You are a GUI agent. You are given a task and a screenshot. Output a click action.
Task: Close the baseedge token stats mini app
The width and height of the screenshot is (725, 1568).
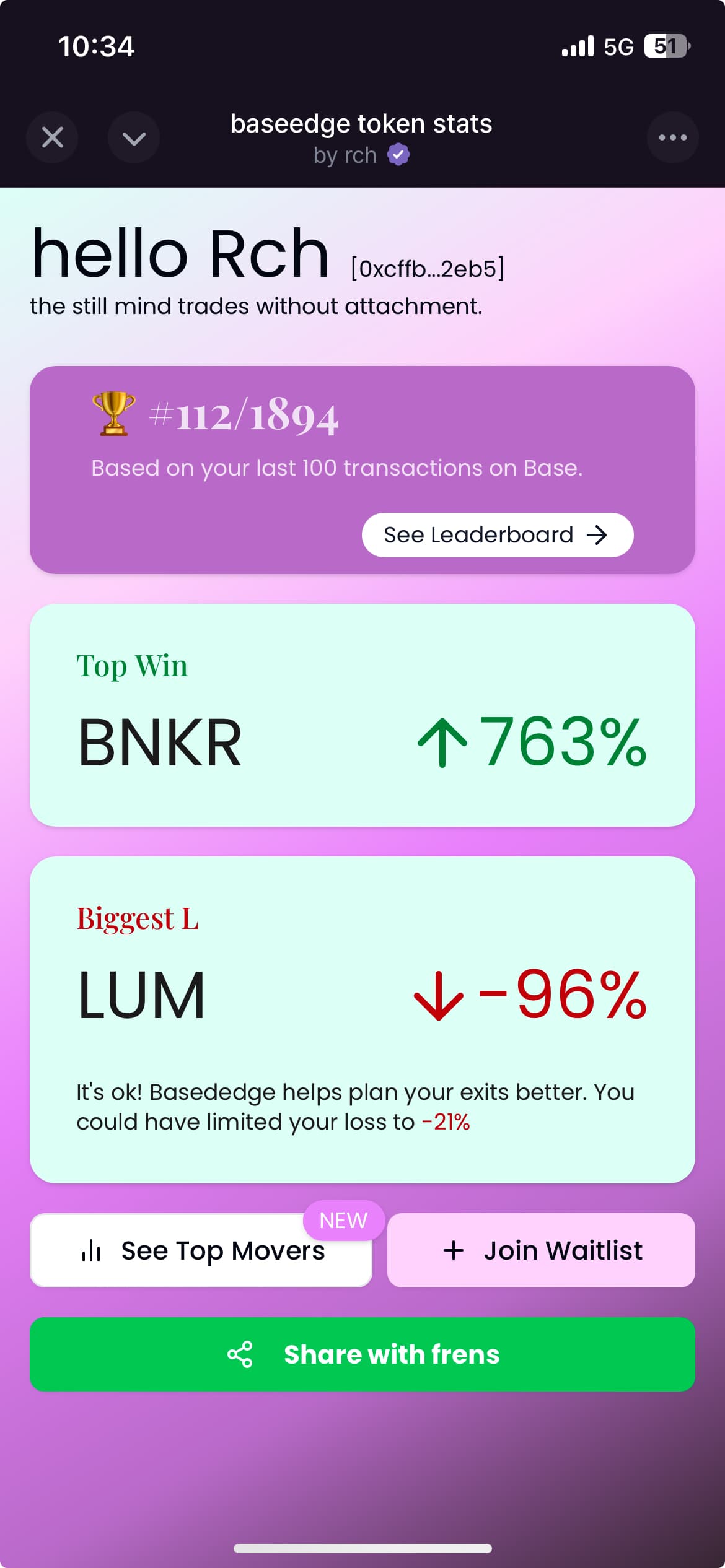pyautogui.click(x=52, y=137)
